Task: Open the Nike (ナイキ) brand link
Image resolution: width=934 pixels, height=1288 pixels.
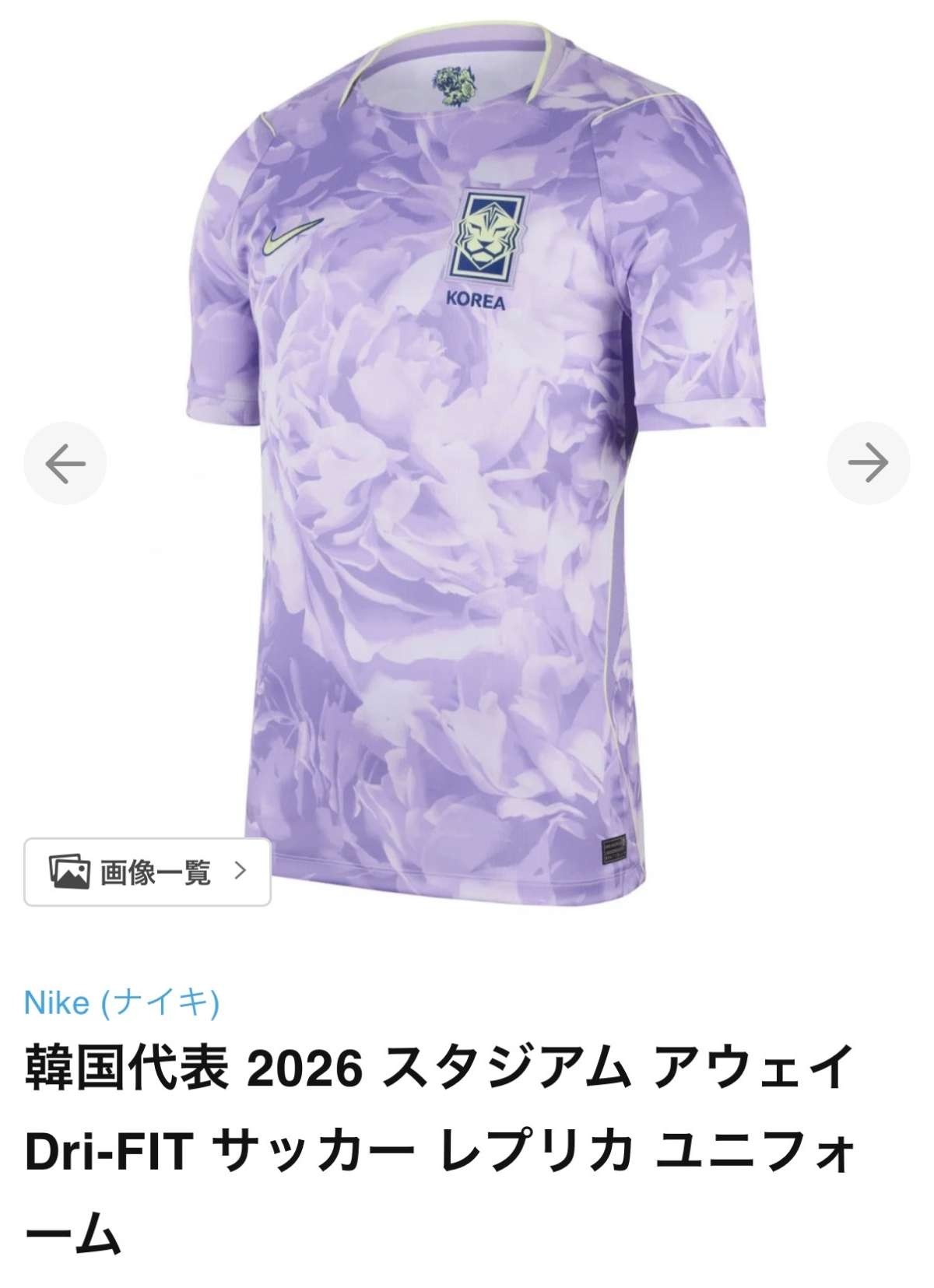Action: coord(122,1003)
